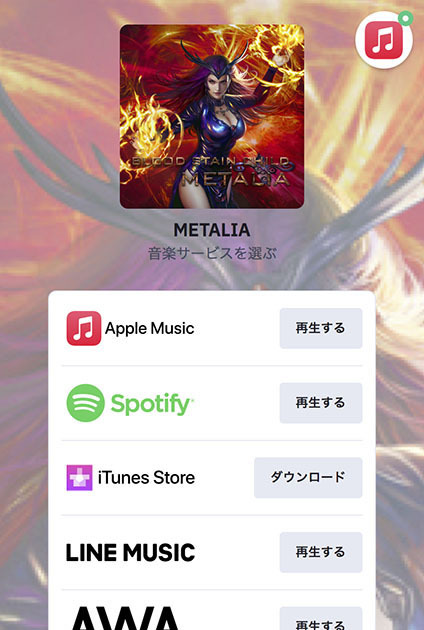Play METALIA on Apple Music

(321, 328)
